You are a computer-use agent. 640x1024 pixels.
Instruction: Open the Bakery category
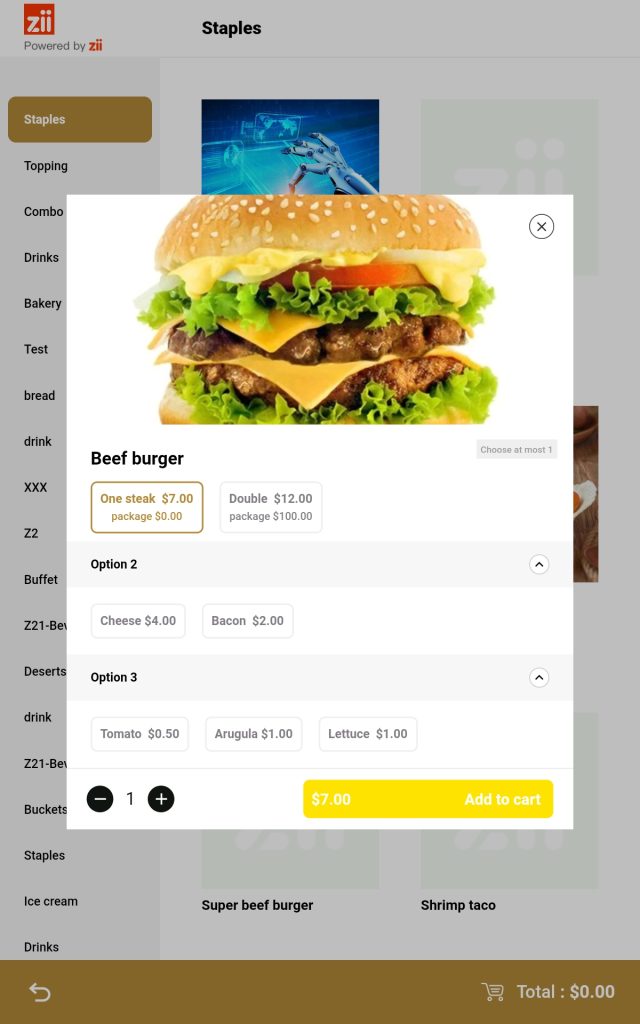pyautogui.click(x=43, y=304)
